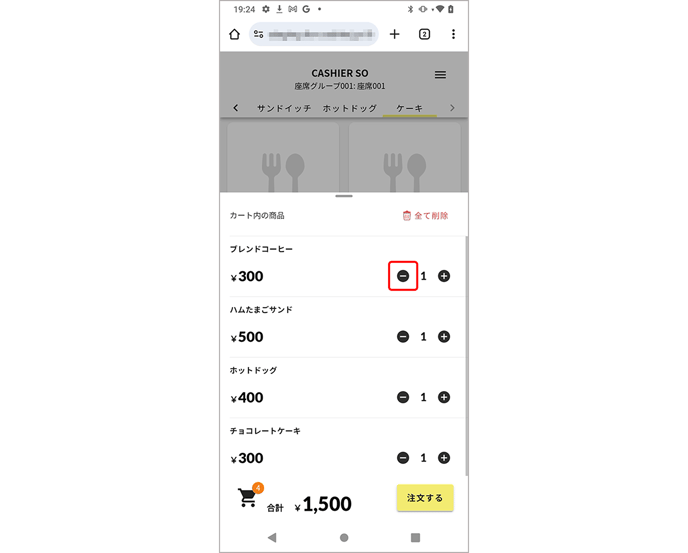Screen dimensions: 688x553
Task: Decrease ホットドッグ quantity in cart
Action: tap(403, 397)
